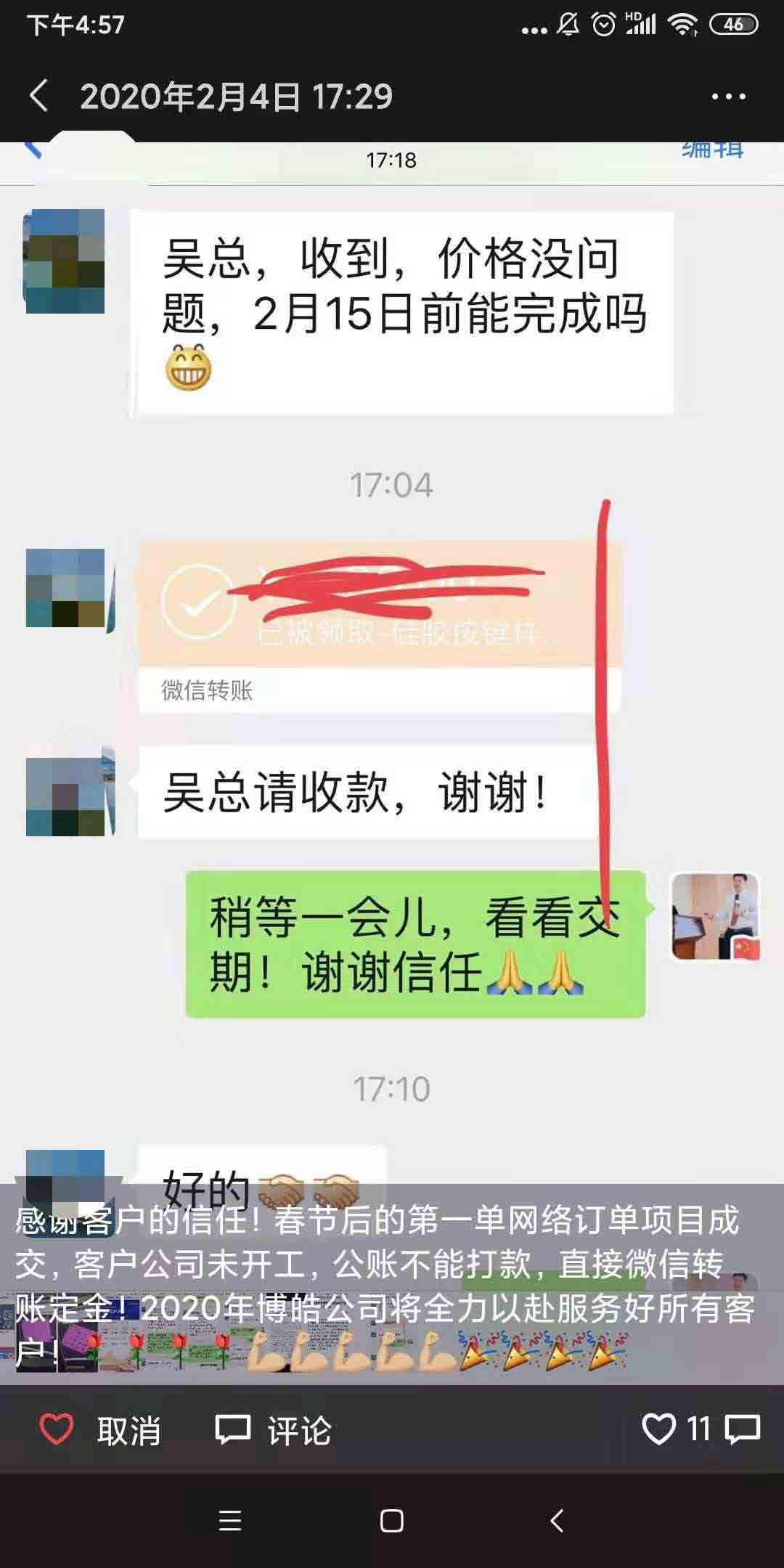Viewport: 784px width, 1568px height.
Task: Open the three-dot overflow menu
Action: tap(728, 97)
